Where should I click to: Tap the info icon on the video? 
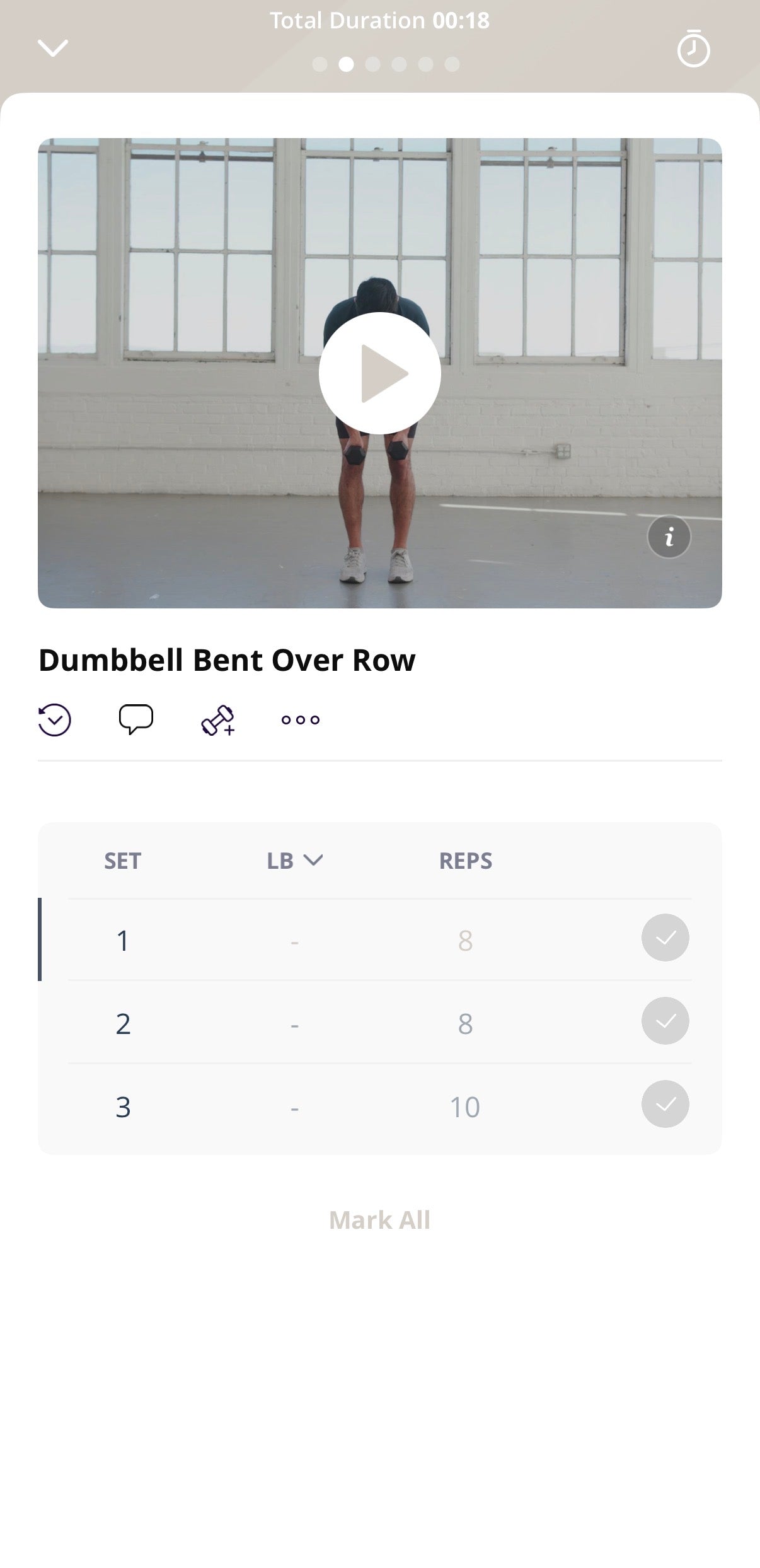[669, 537]
